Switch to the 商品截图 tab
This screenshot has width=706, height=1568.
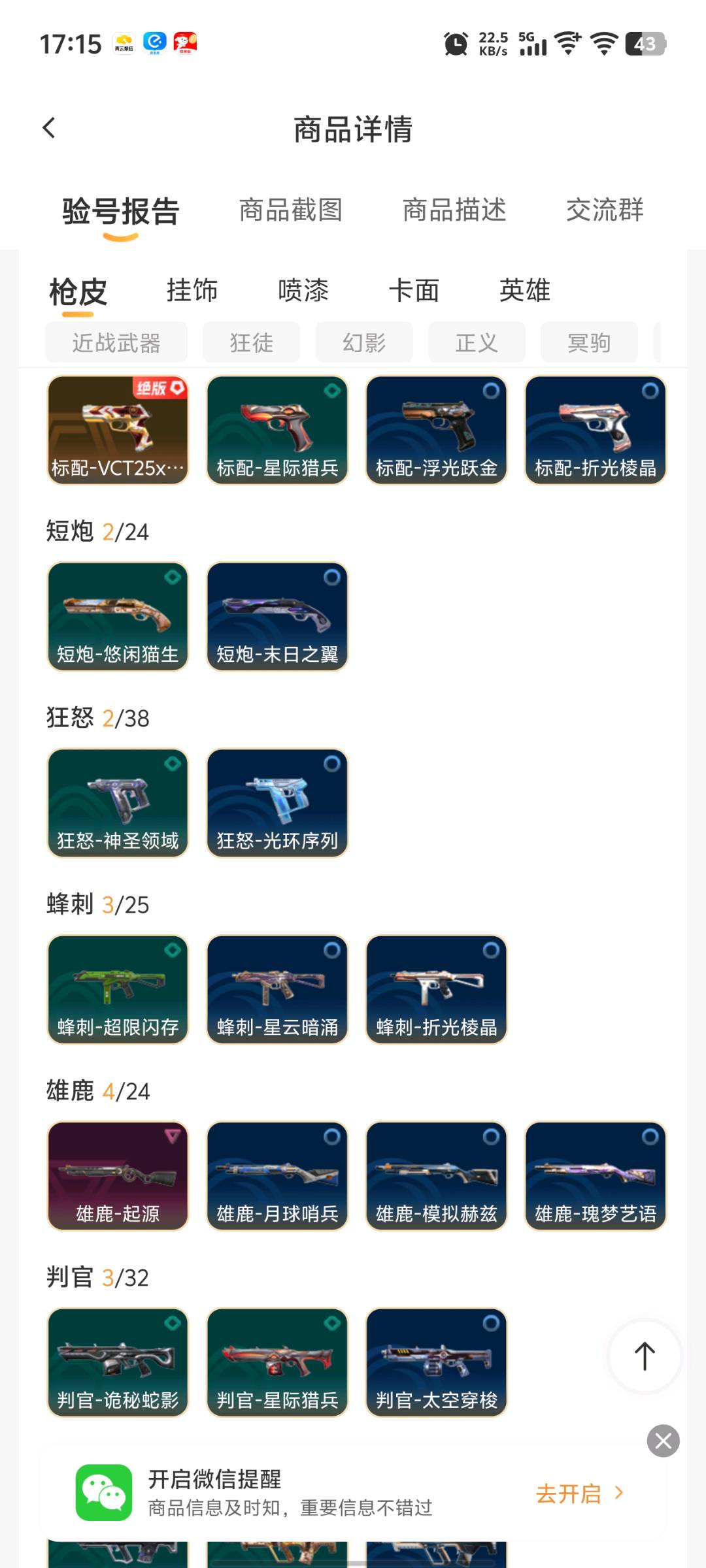tap(291, 210)
